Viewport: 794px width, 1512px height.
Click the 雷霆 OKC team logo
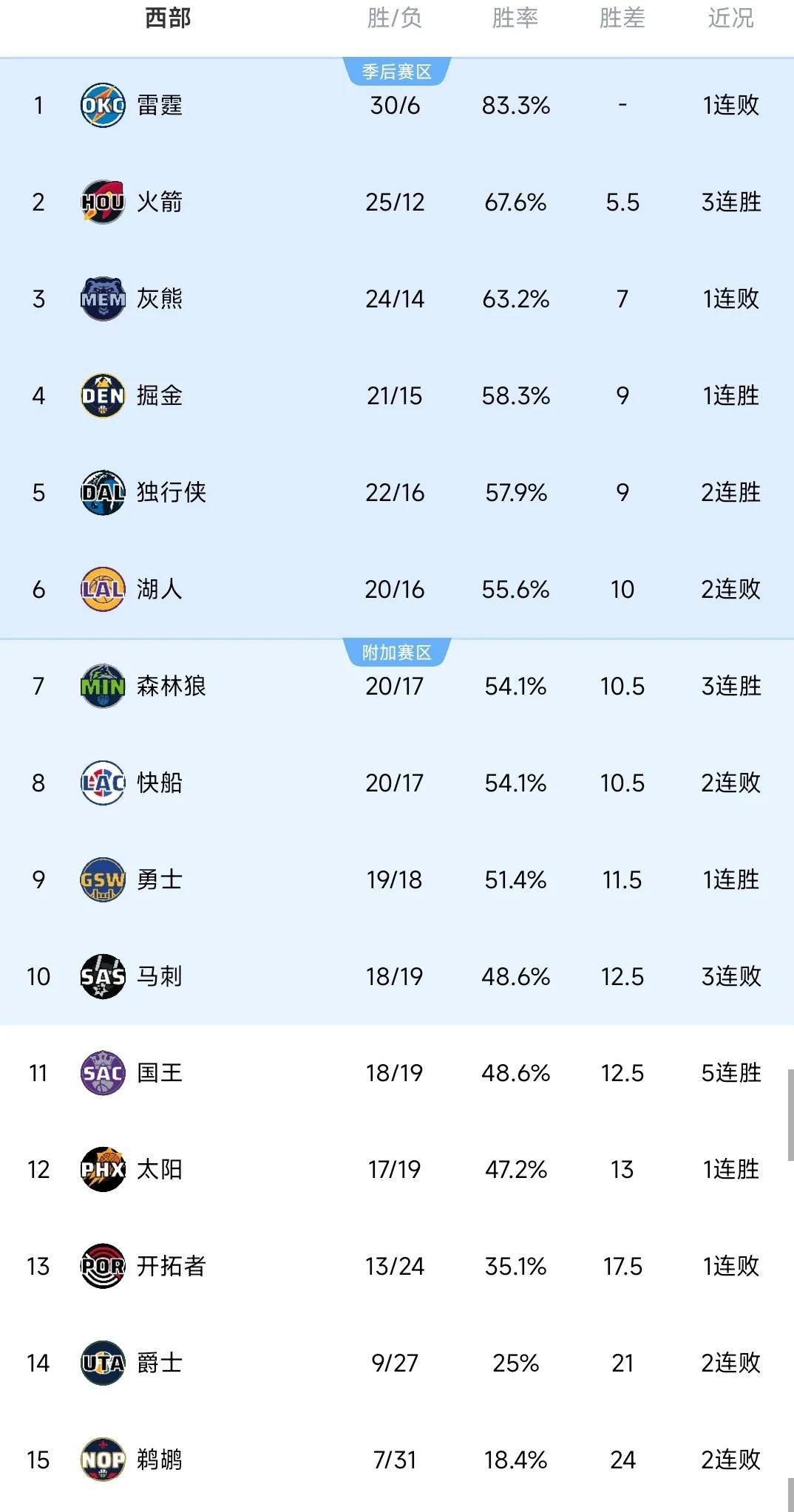pyautogui.click(x=103, y=106)
